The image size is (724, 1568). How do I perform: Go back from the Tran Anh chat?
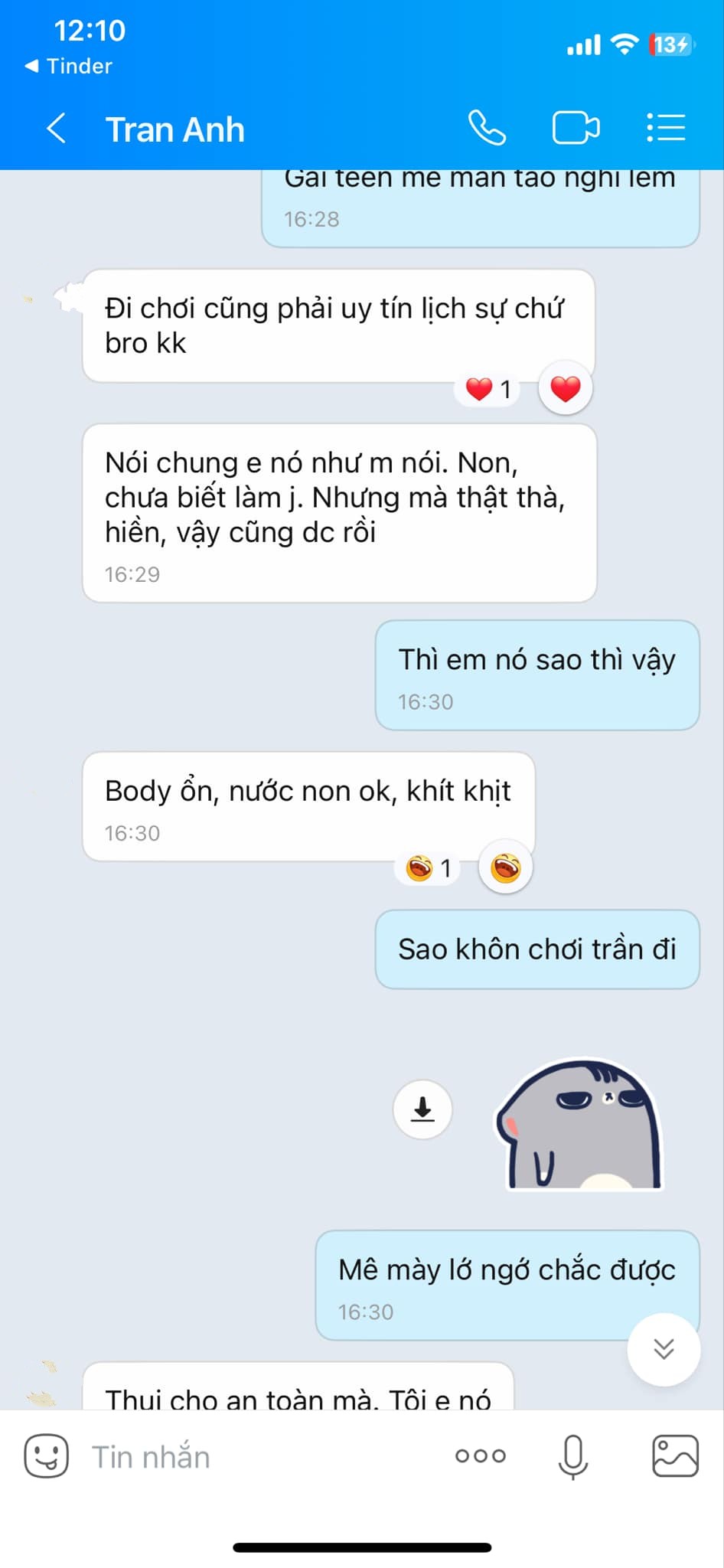(56, 129)
